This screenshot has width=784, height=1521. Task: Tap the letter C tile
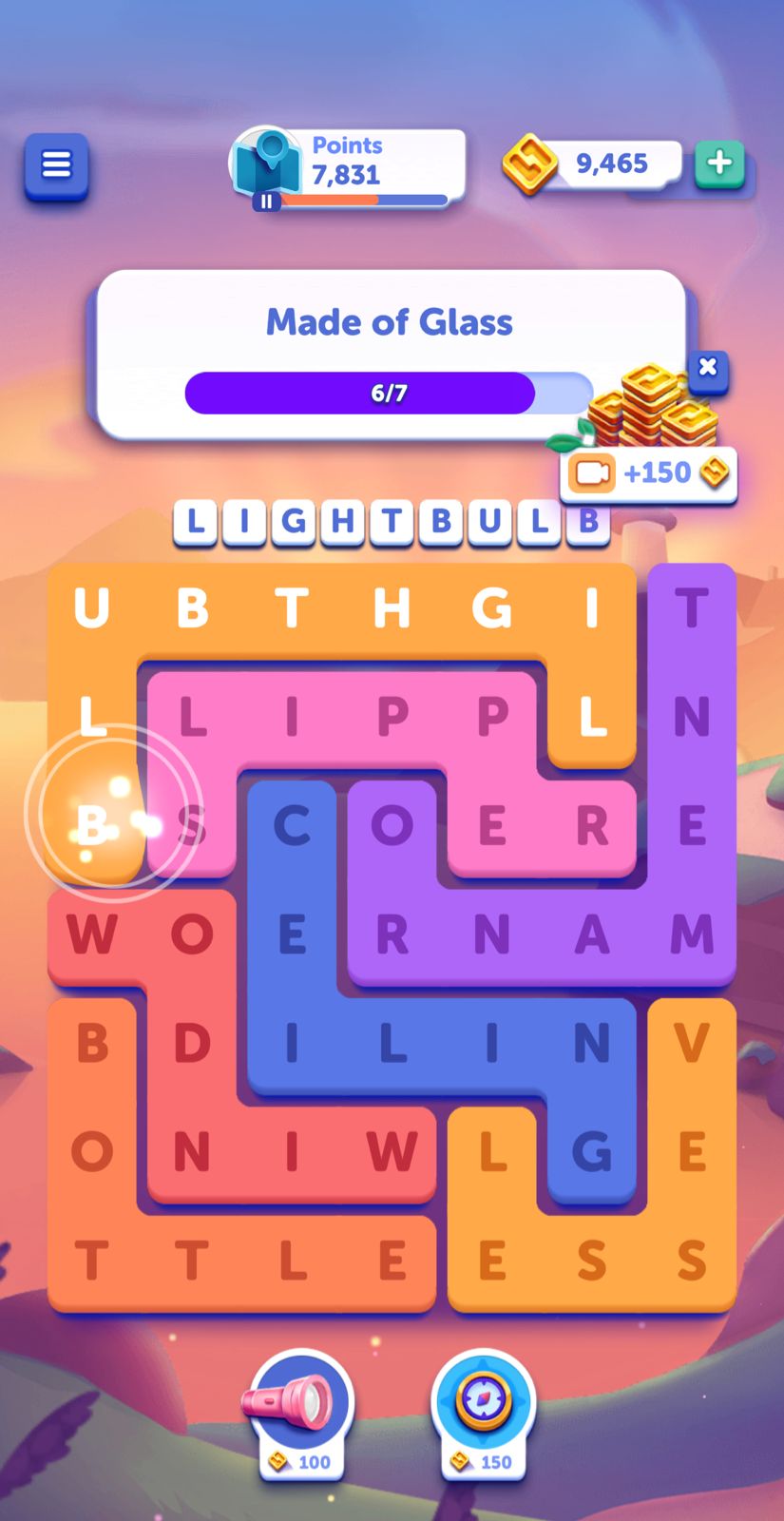coord(292,825)
